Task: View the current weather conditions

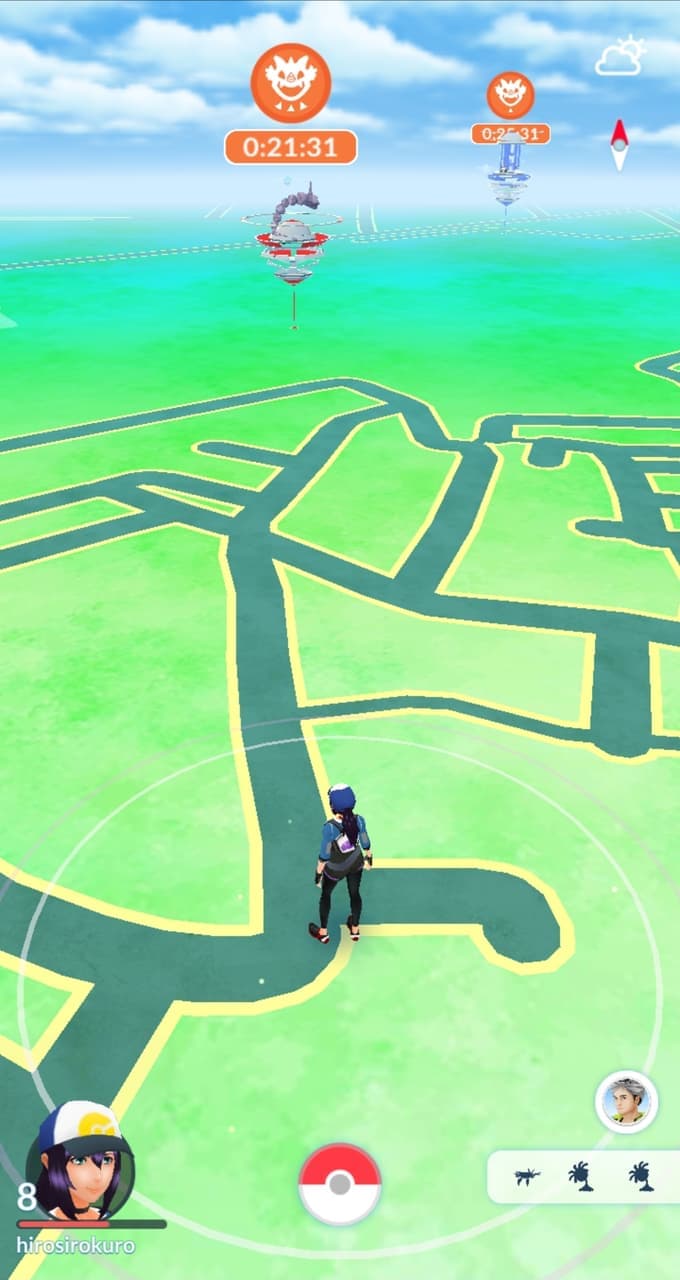Action: point(620,58)
